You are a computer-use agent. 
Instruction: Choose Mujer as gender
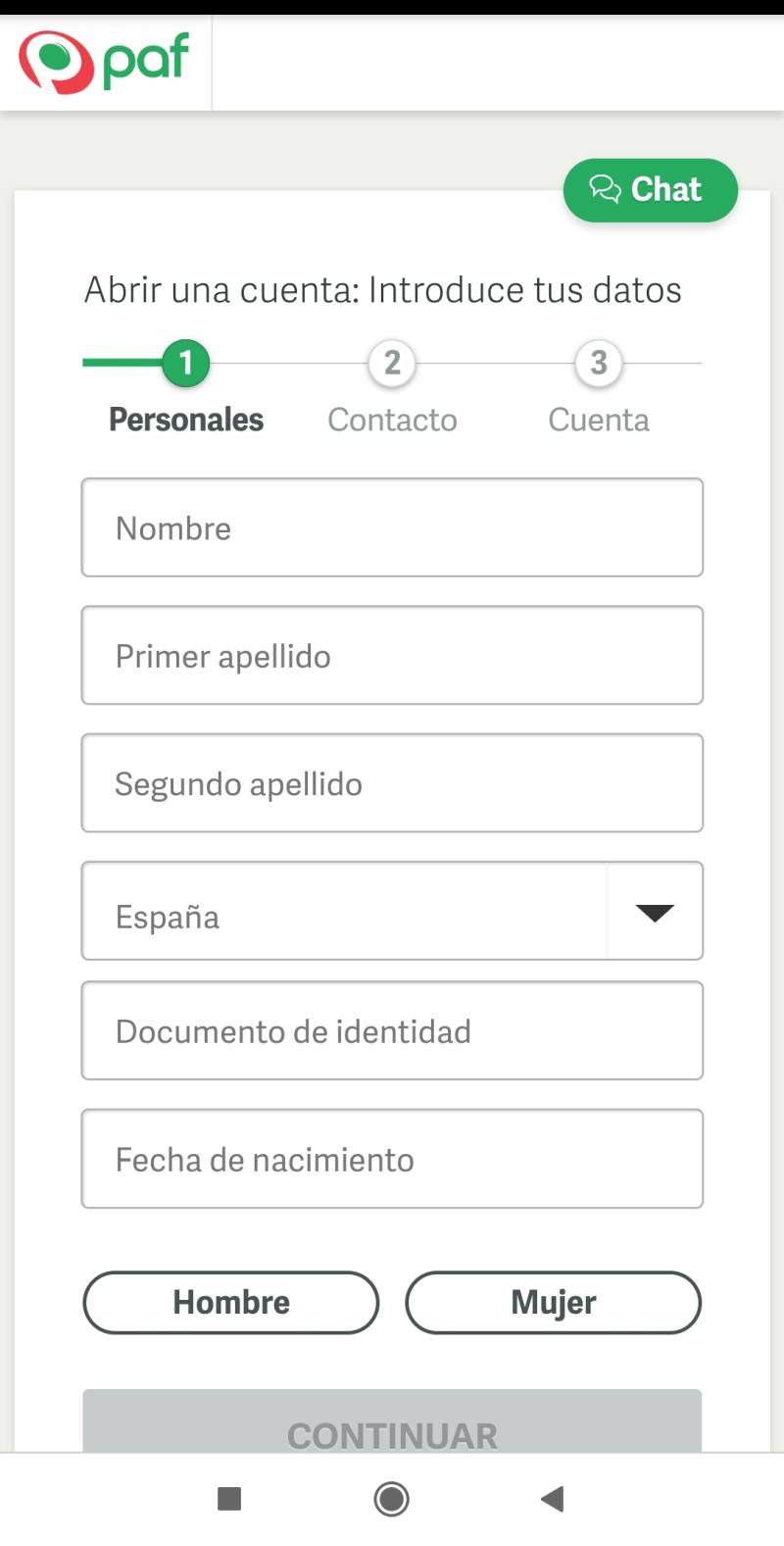click(x=553, y=1302)
